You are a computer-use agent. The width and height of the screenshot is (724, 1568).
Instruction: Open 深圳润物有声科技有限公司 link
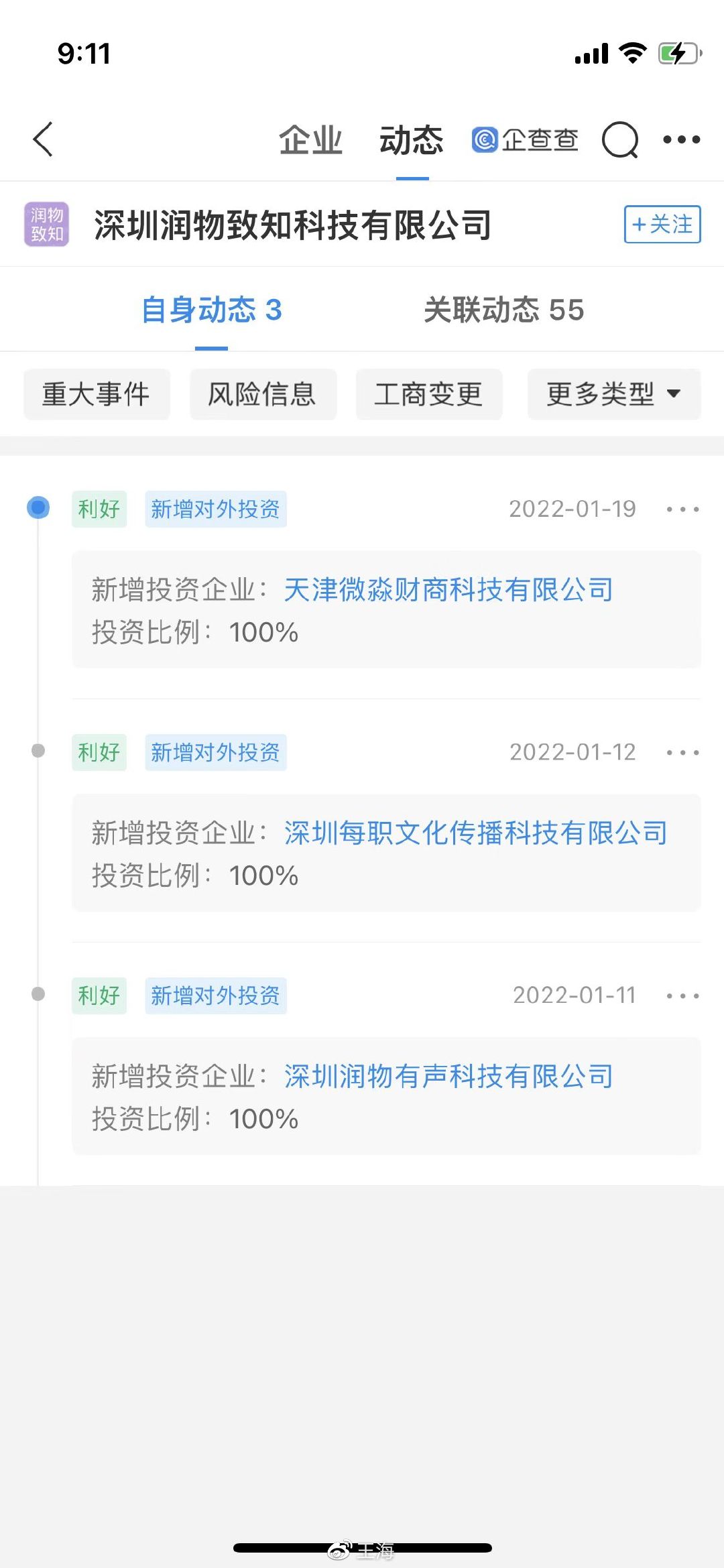tap(448, 1077)
